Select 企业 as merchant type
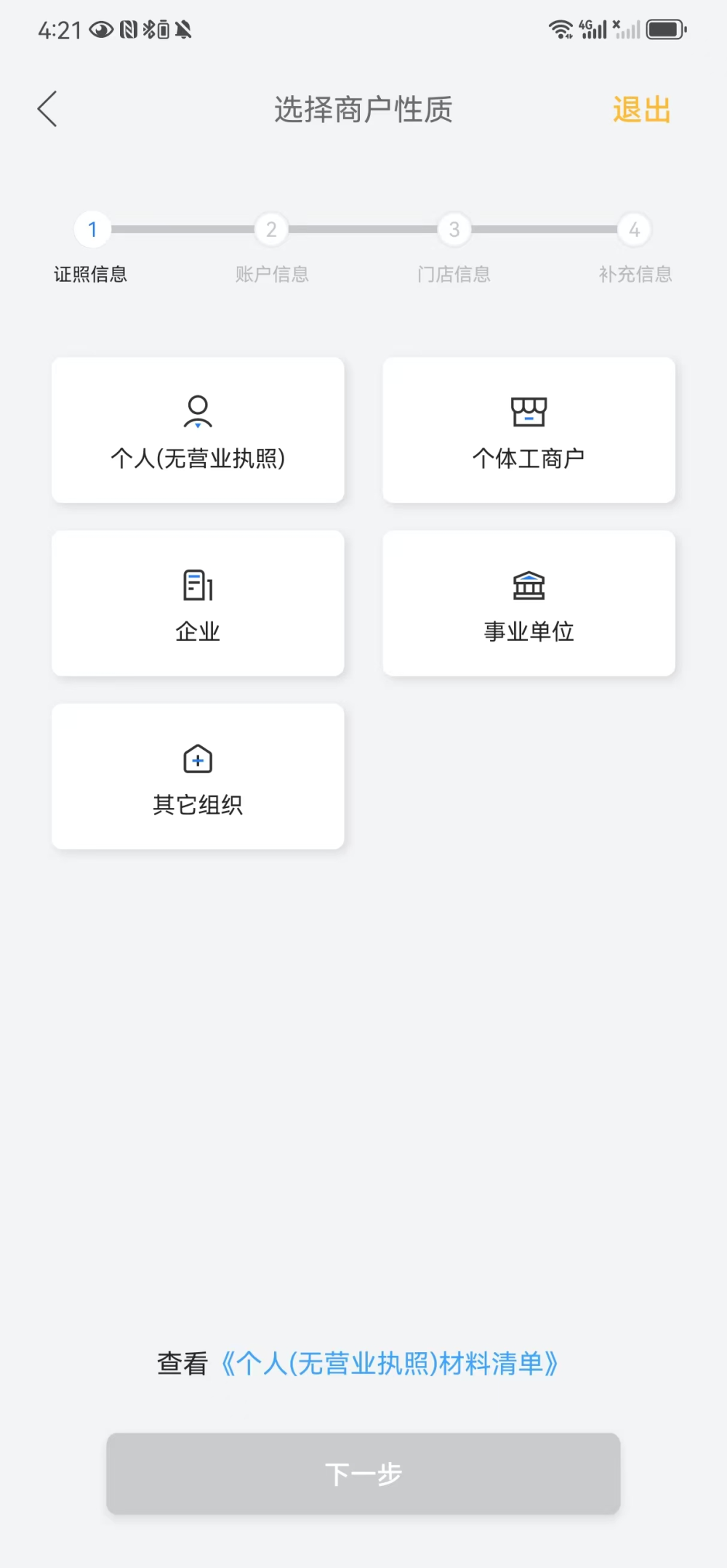The image size is (727, 1568). pos(198,603)
